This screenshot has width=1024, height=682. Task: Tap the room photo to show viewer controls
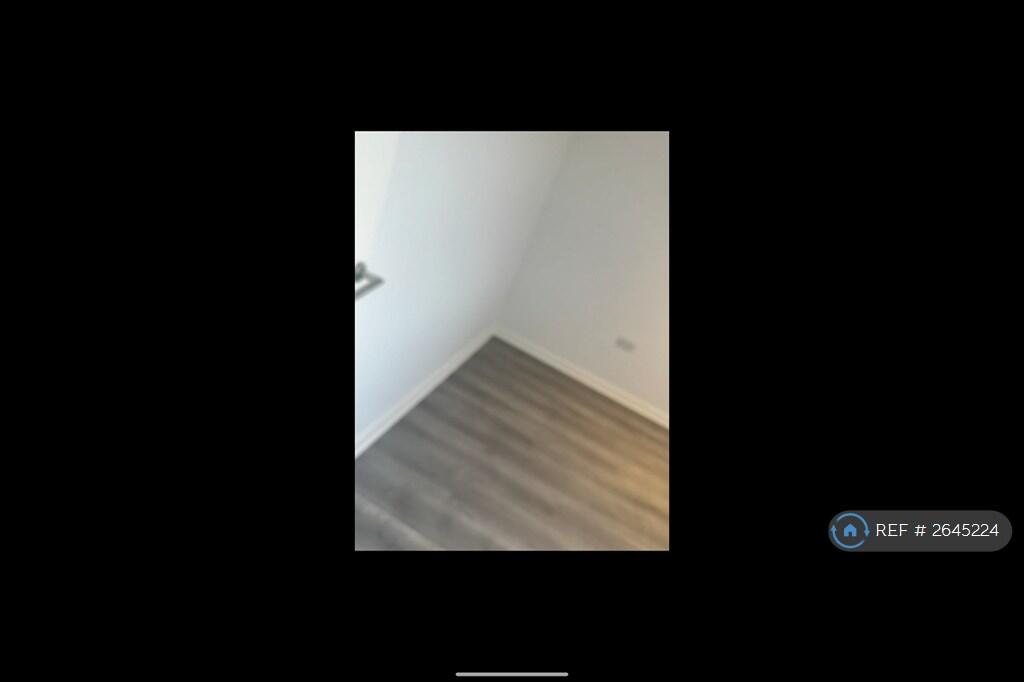pos(511,340)
